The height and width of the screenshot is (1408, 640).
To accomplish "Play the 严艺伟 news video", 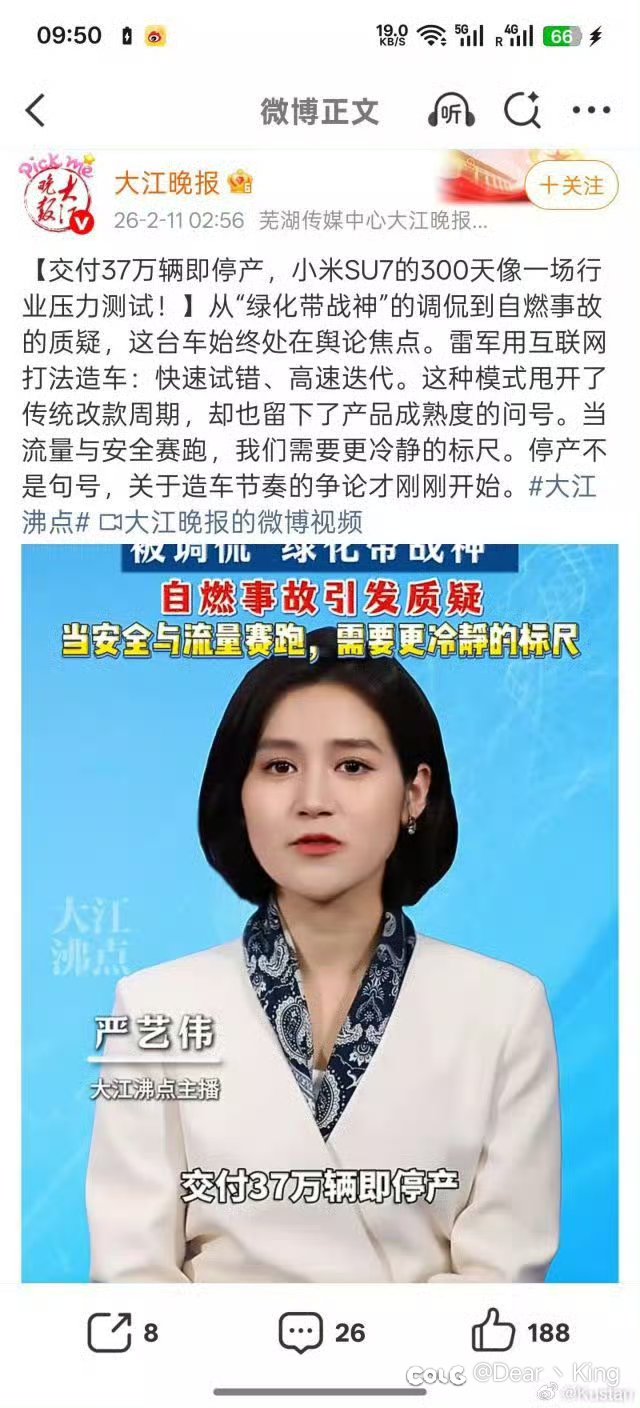I will tap(320, 910).
